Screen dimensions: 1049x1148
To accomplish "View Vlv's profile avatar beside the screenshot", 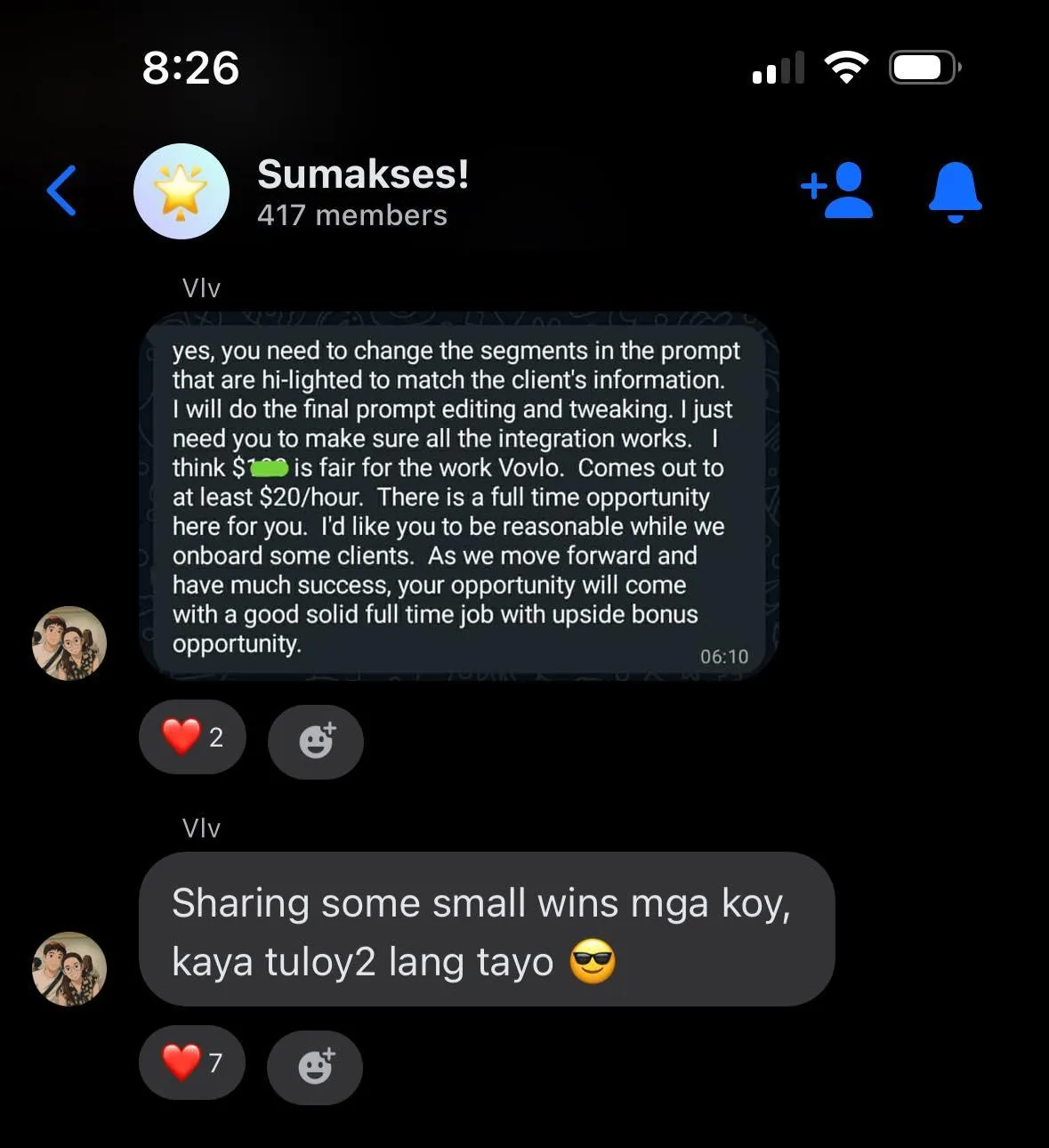I will coord(69,643).
